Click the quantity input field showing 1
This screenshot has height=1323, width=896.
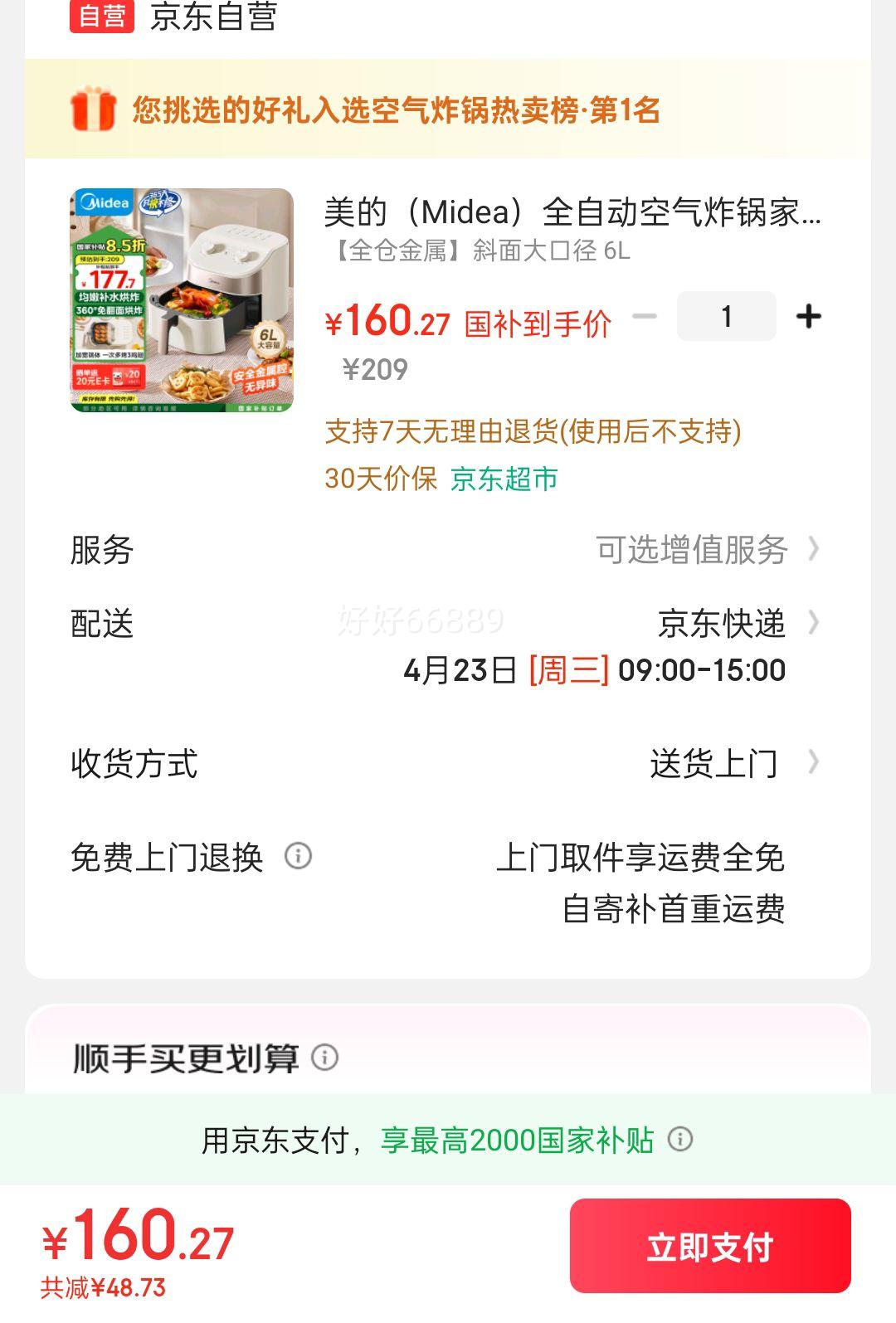coord(726,317)
